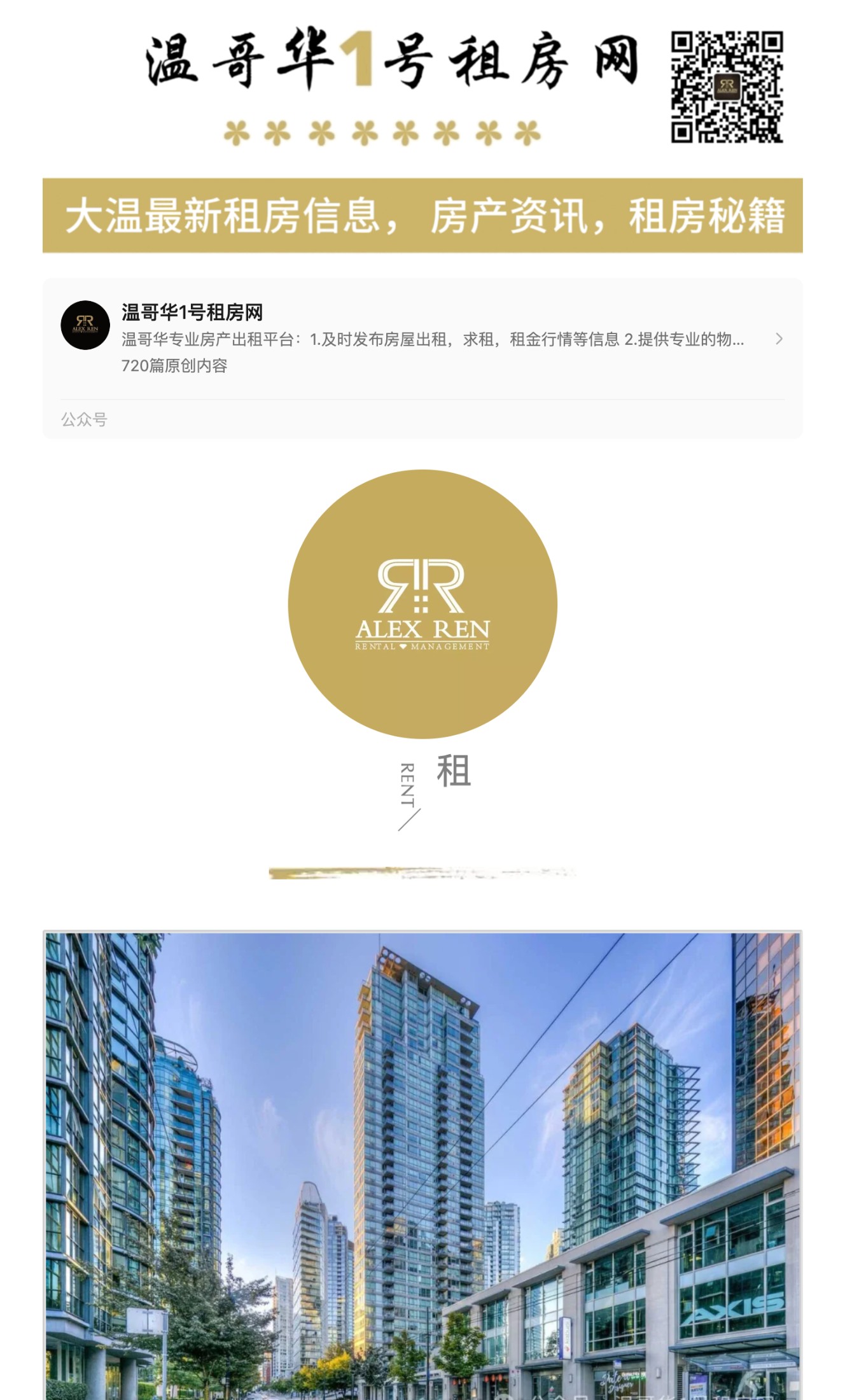Open the 温哥华1号租房网 official account card

pyautogui.click(x=421, y=340)
